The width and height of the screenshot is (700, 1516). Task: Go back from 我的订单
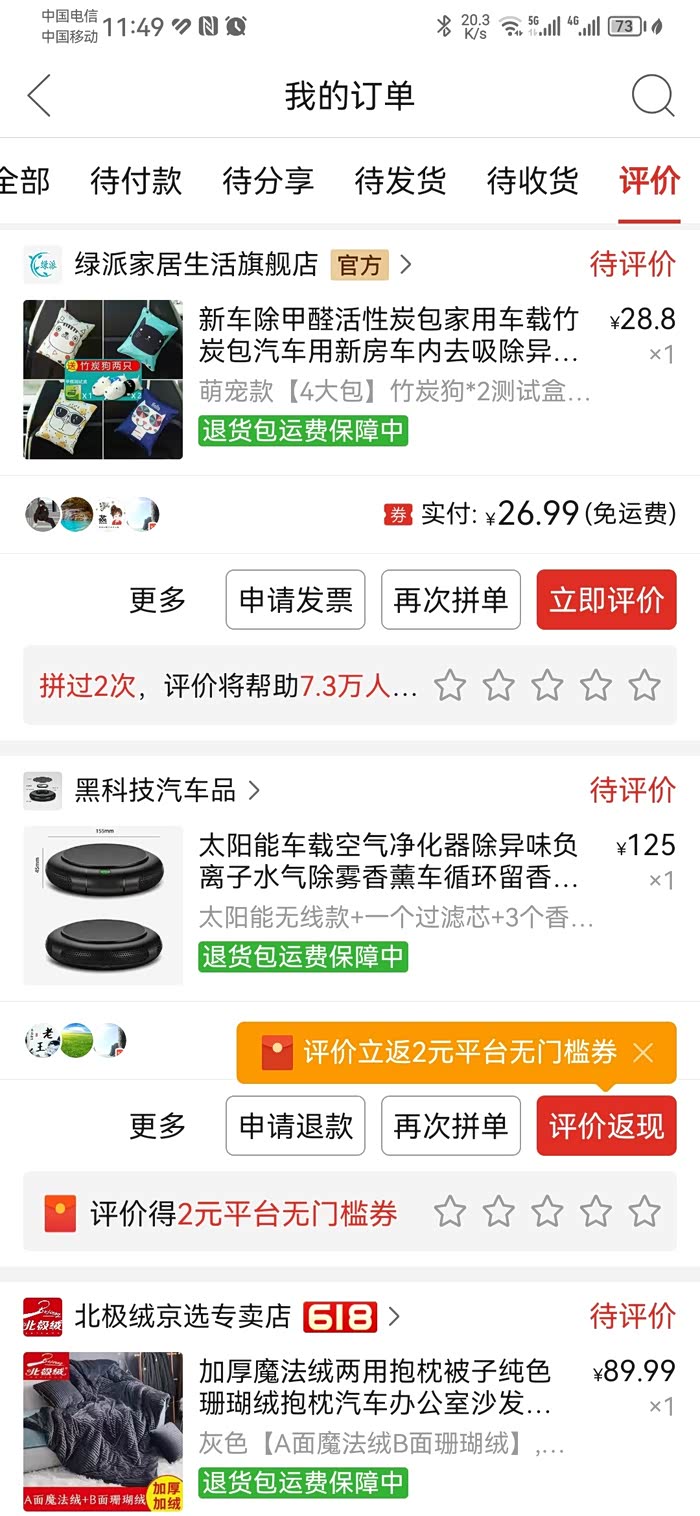[x=39, y=96]
